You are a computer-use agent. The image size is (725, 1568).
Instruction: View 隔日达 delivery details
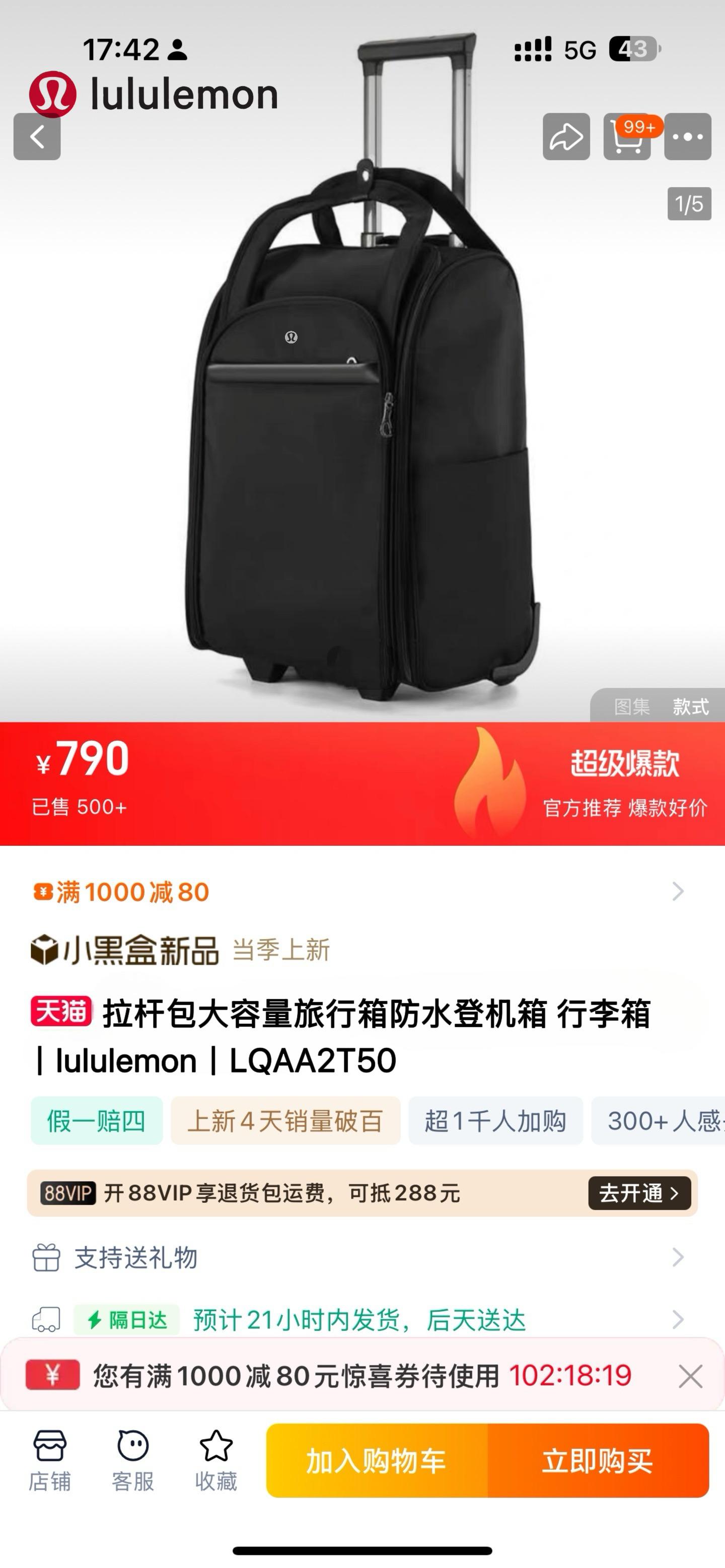click(x=359, y=1320)
